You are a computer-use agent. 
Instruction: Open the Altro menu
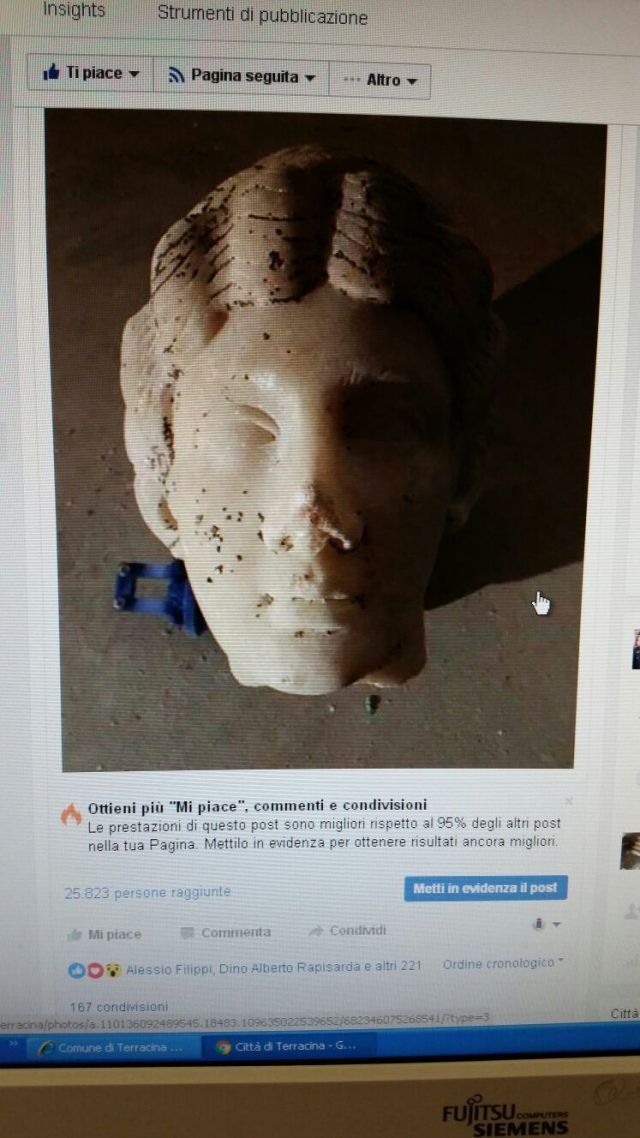click(x=380, y=80)
